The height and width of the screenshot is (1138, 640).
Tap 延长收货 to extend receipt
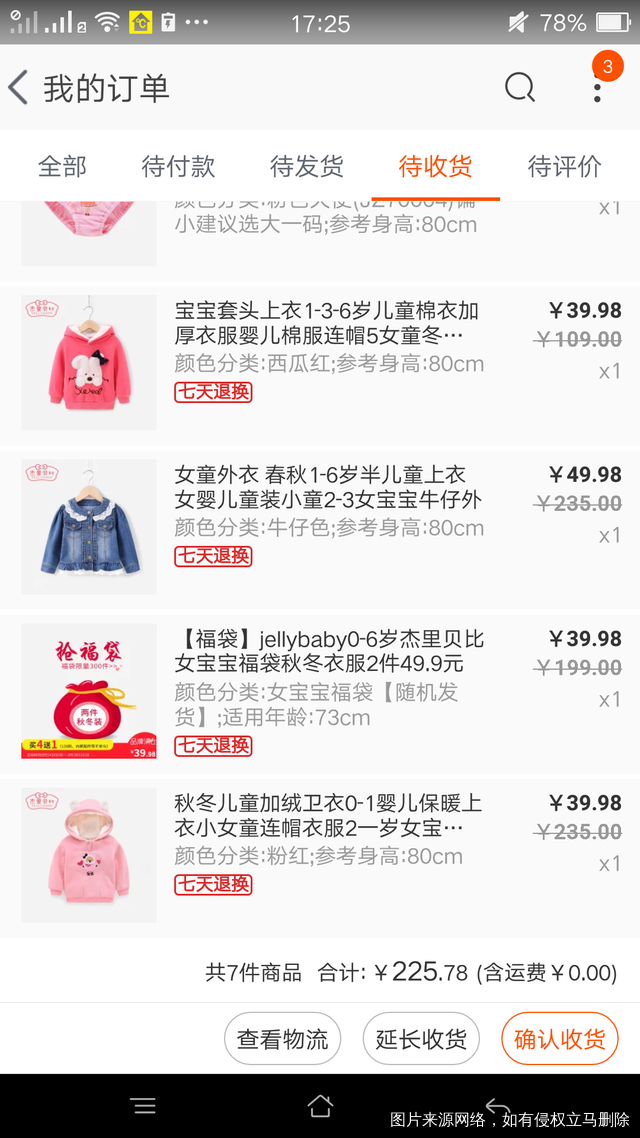(421, 1039)
